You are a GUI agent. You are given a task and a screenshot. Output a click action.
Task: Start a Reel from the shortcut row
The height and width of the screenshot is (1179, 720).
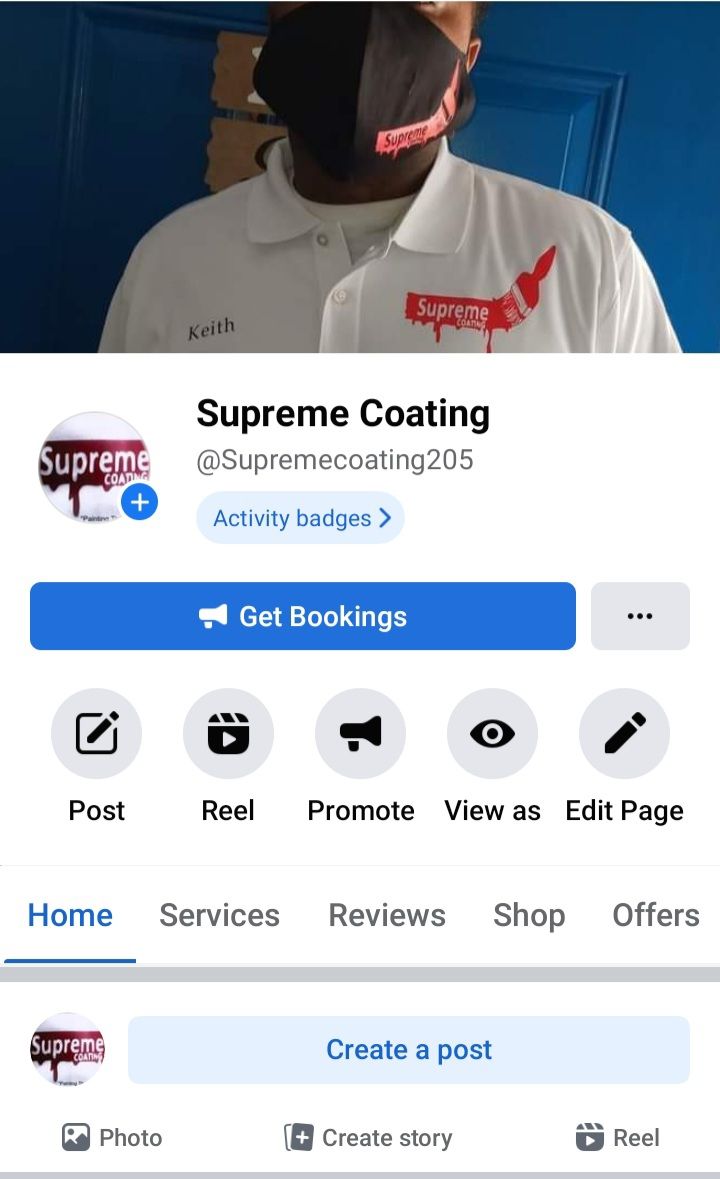(x=228, y=735)
